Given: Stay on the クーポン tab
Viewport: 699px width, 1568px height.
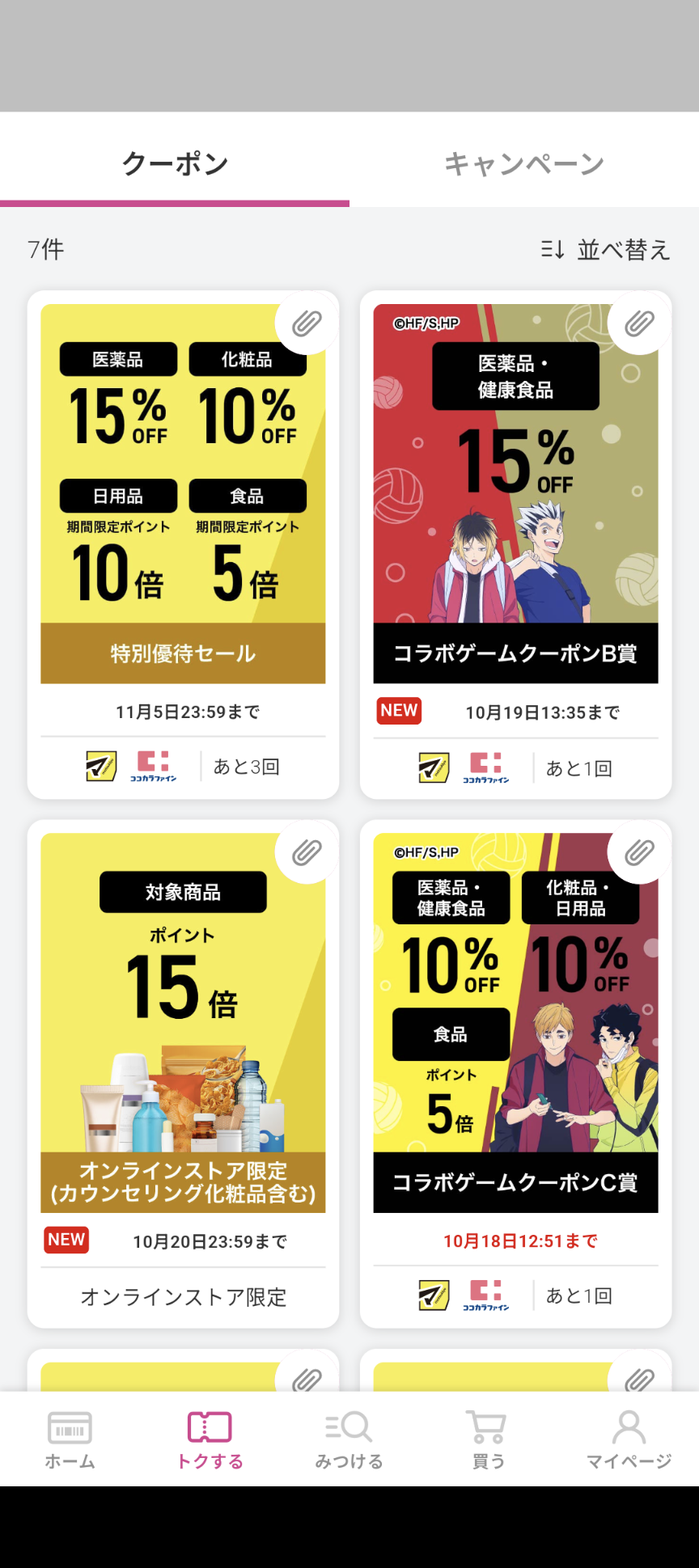Looking at the screenshot, I should (175, 161).
